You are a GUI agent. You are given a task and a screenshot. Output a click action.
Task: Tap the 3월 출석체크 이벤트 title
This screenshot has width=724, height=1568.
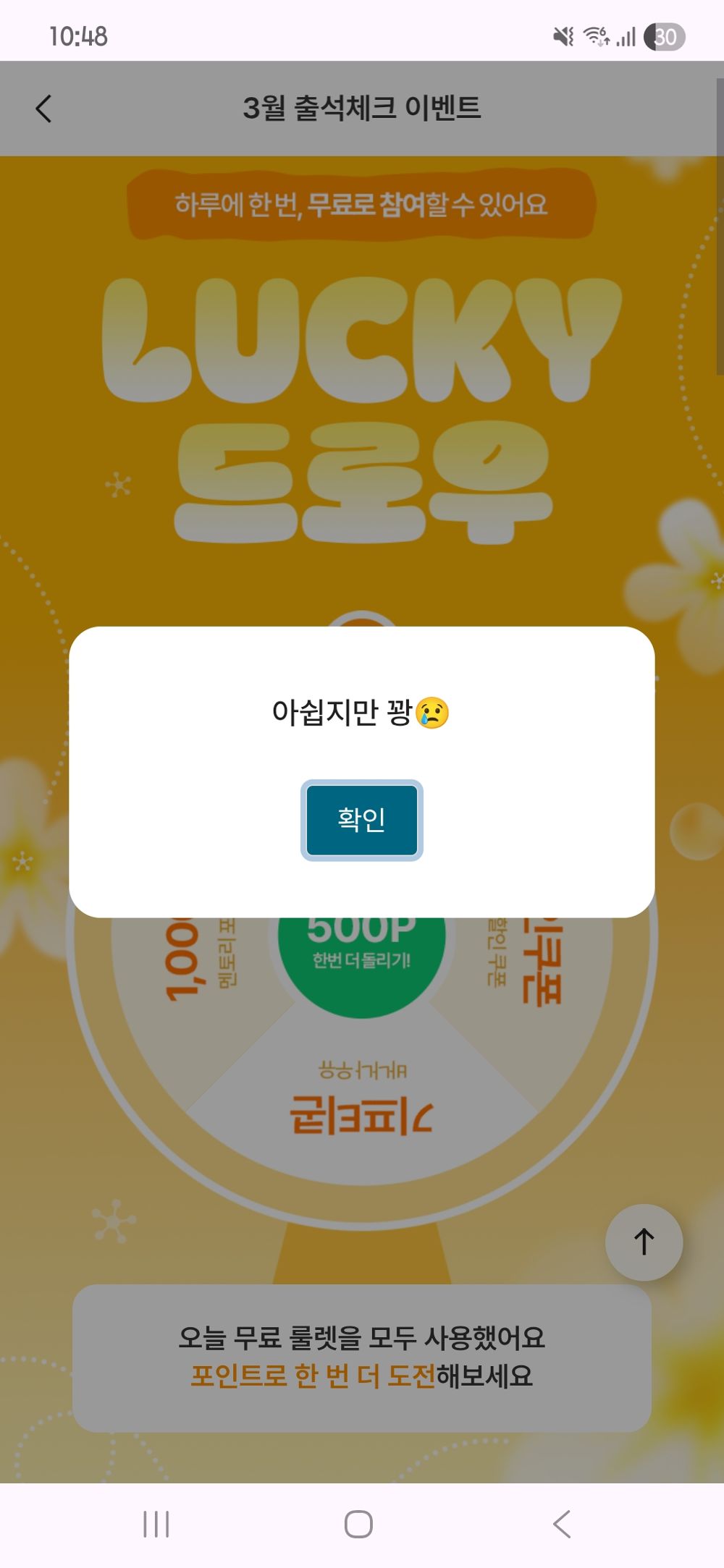click(362, 107)
